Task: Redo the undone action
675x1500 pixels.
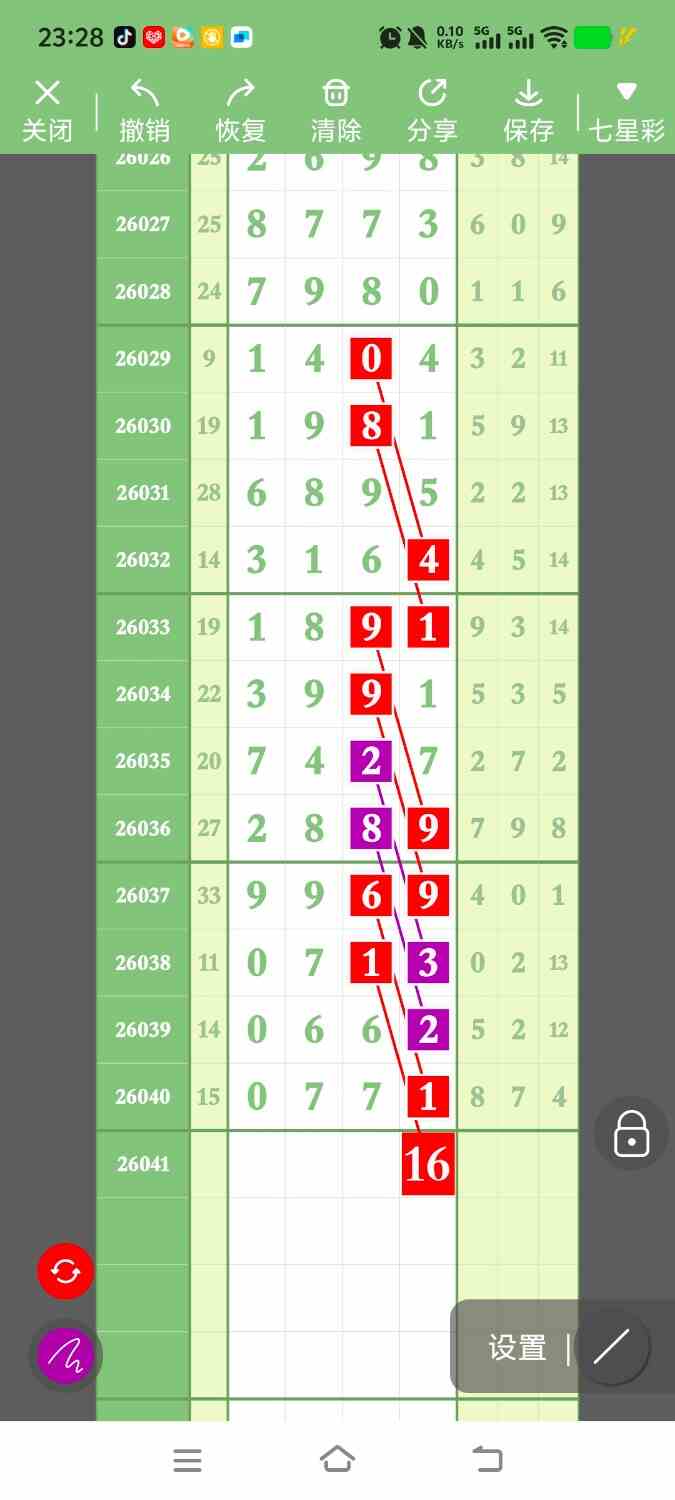Action: (240, 111)
